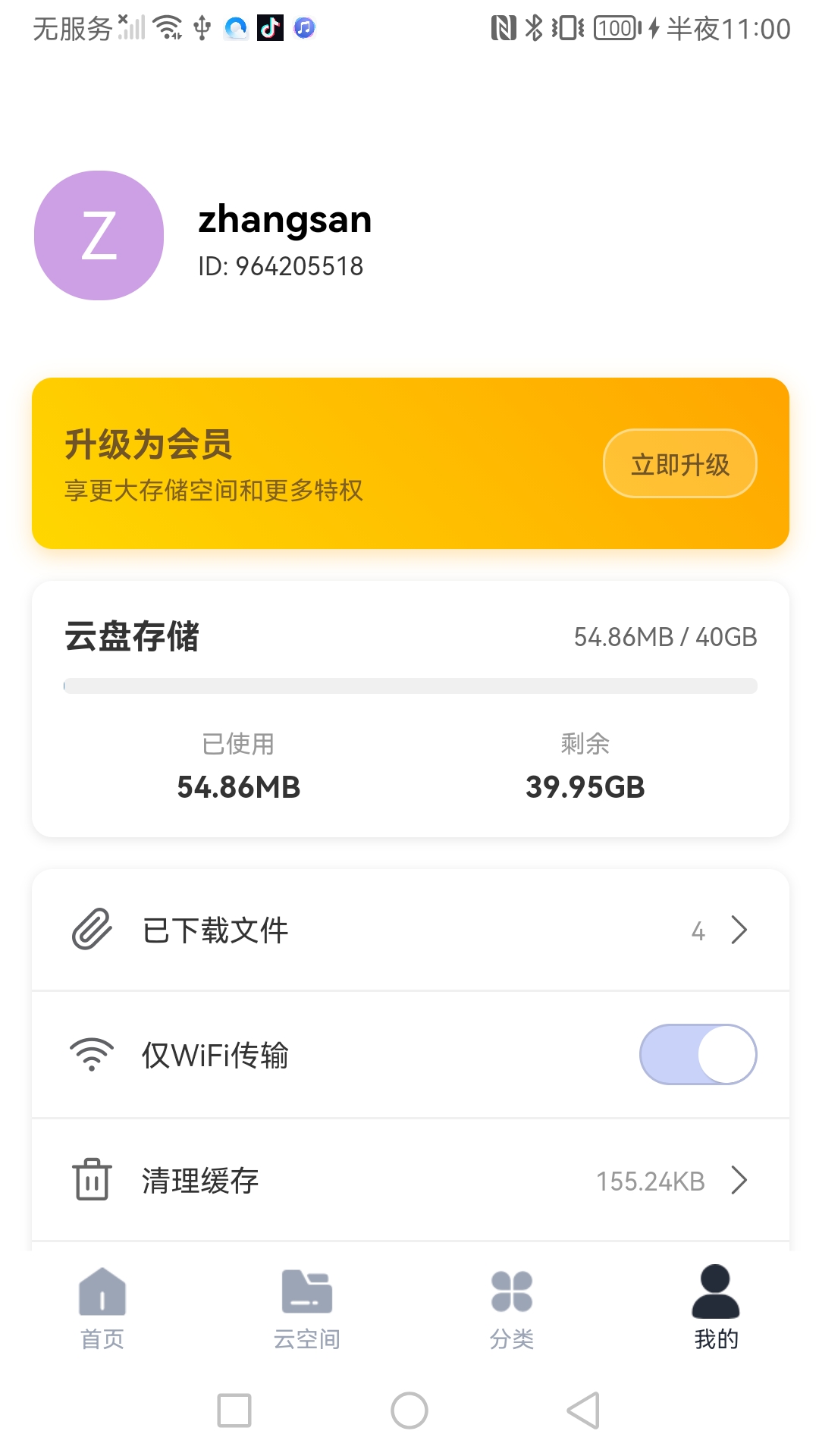819x1456 pixels.
Task: Click the cloud storage progress bar
Action: coord(409,685)
